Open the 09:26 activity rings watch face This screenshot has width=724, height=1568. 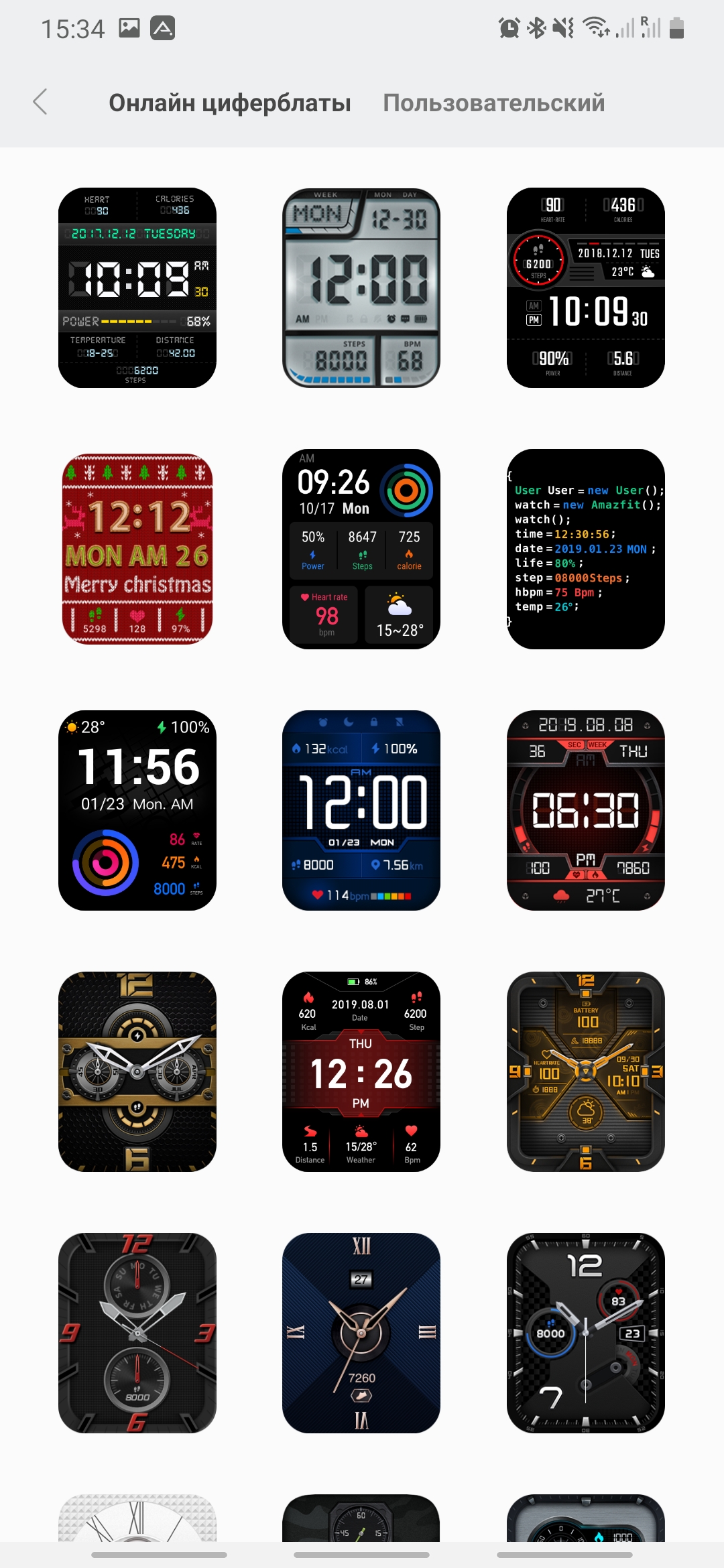361,549
